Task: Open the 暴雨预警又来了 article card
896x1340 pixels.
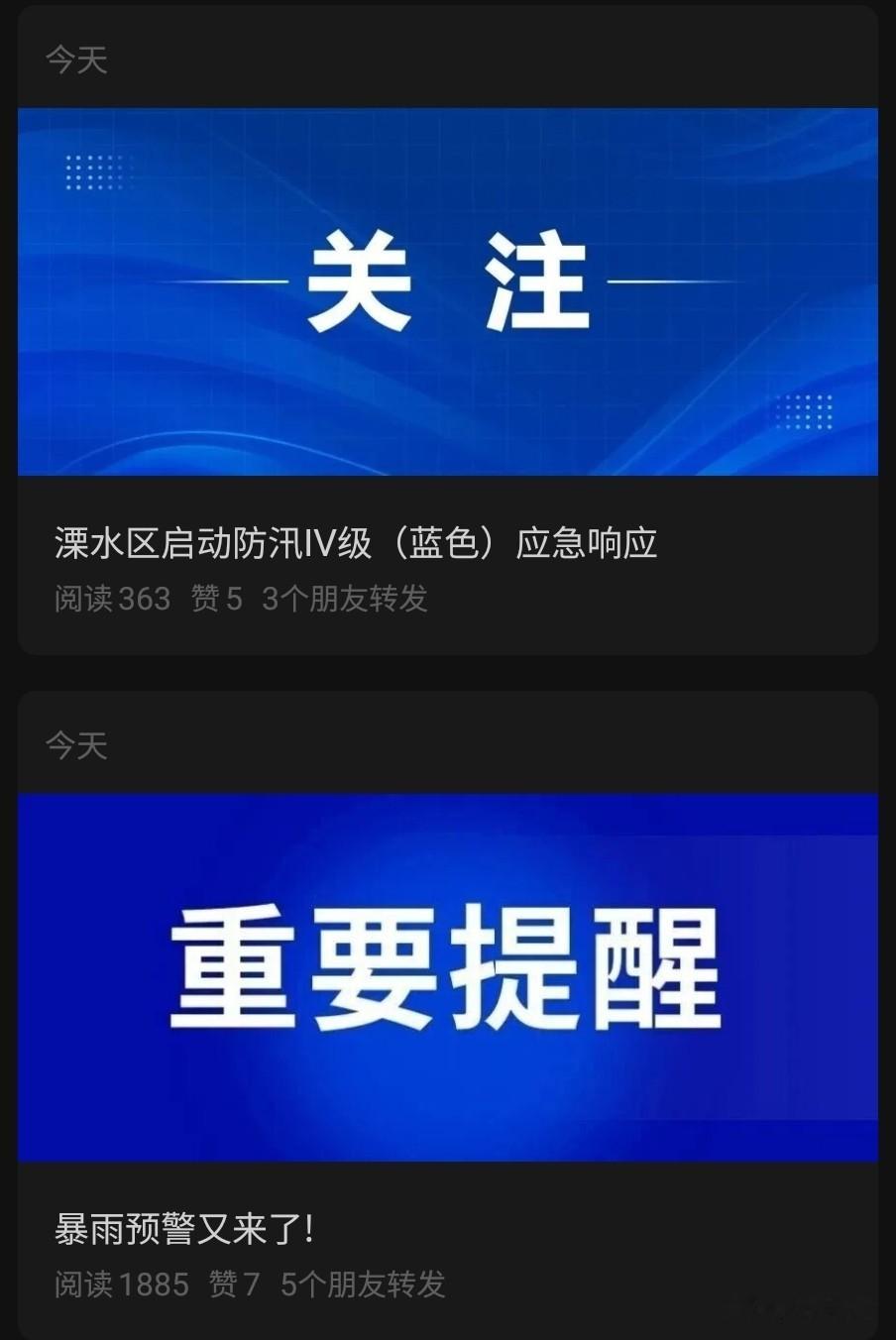Action: tap(448, 1016)
